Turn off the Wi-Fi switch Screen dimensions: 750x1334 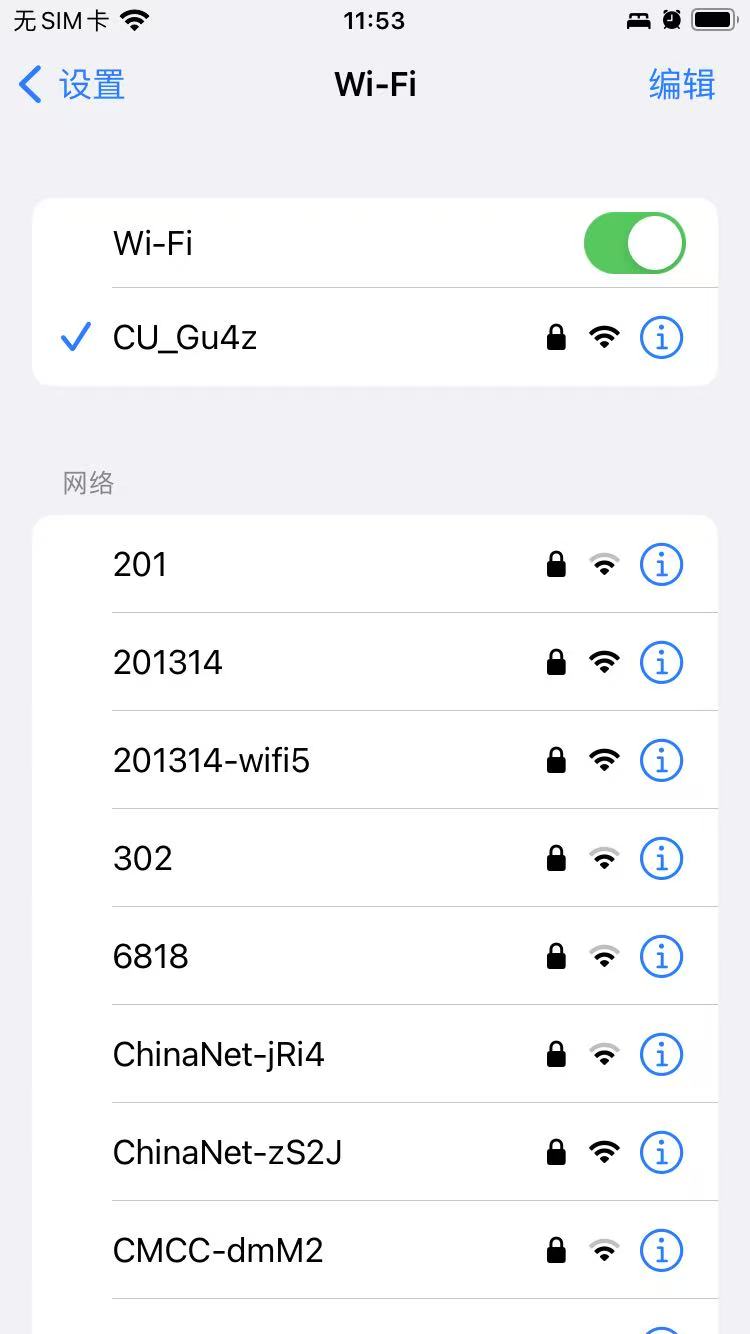634,243
